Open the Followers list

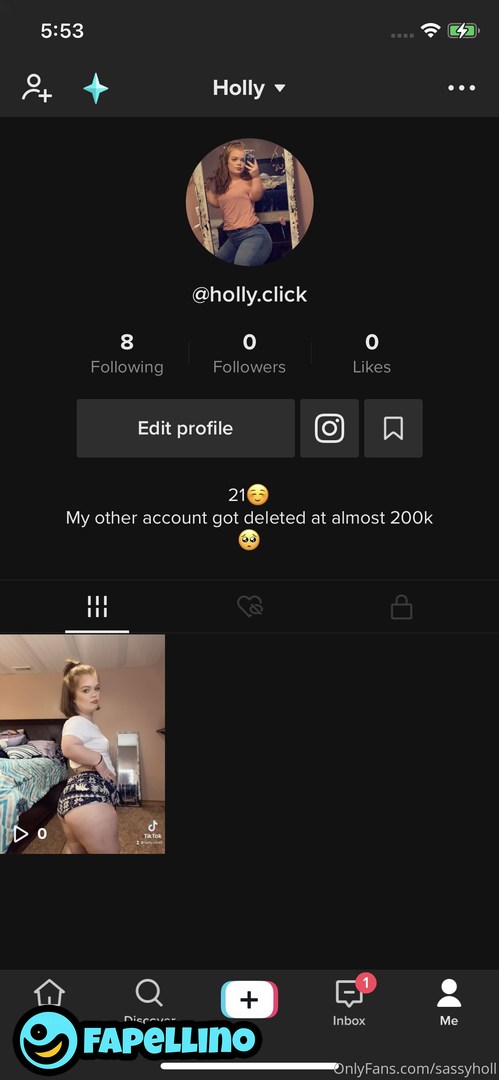coord(250,354)
